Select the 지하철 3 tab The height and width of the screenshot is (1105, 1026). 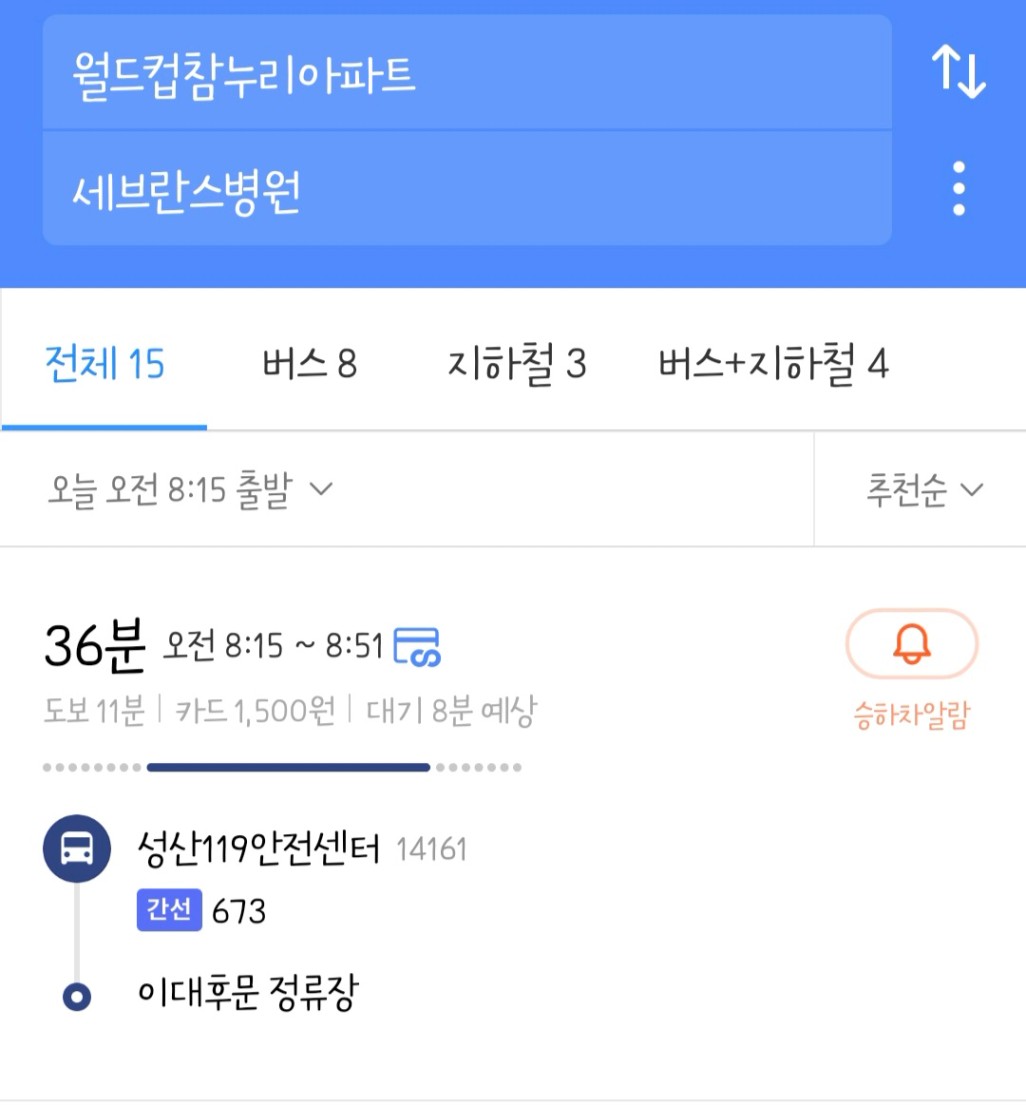(x=516, y=364)
